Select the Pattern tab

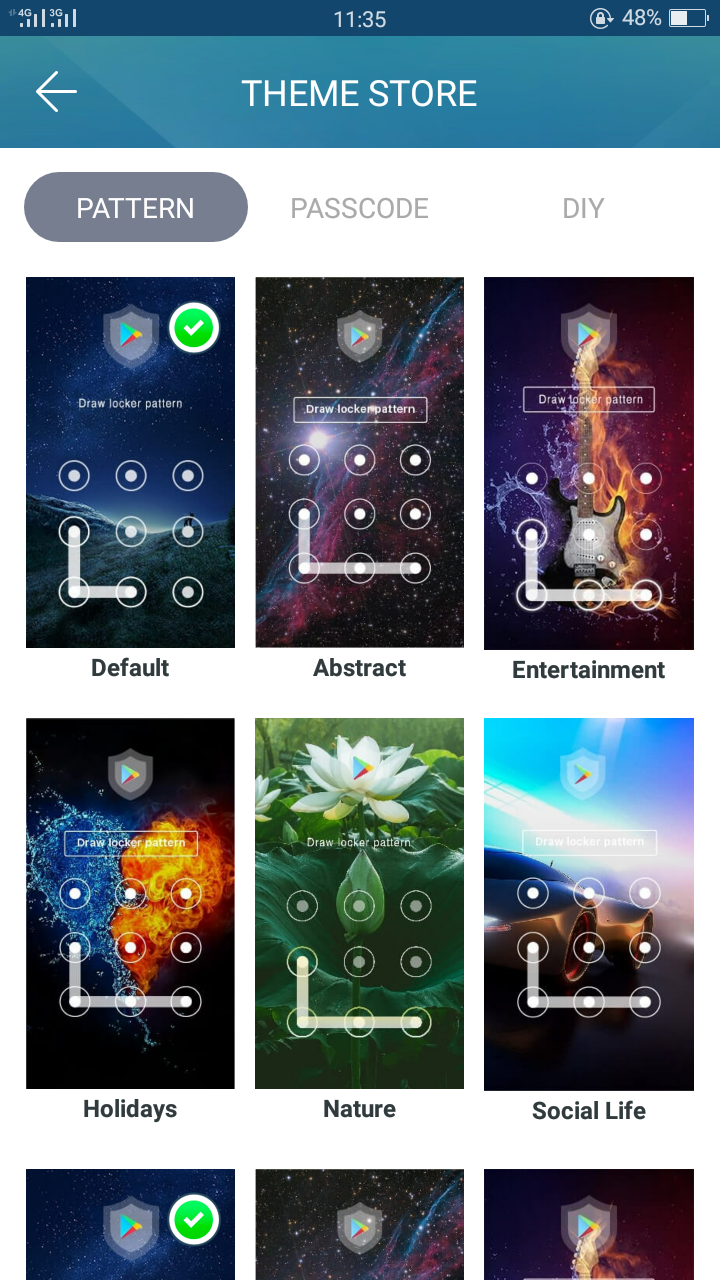(x=136, y=208)
